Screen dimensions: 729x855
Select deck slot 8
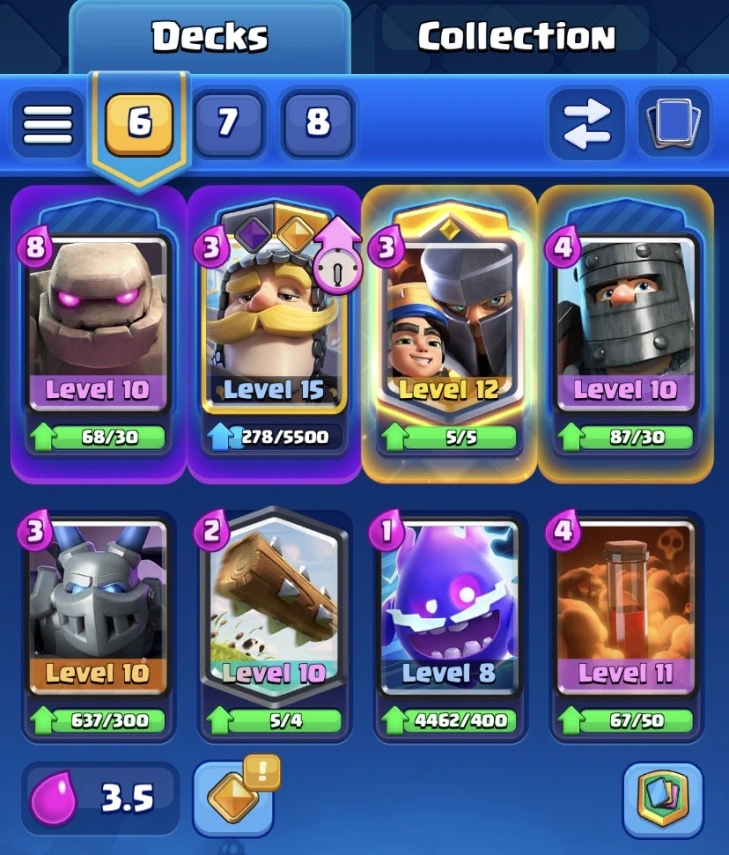pyautogui.click(x=317, y=123)
